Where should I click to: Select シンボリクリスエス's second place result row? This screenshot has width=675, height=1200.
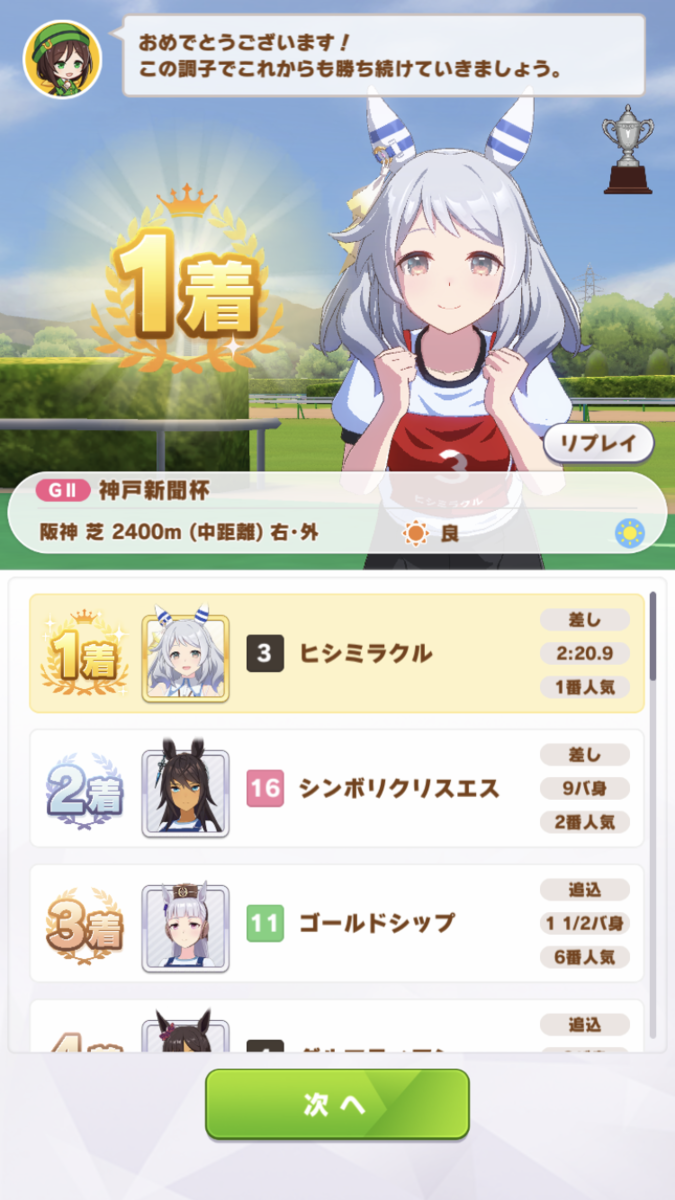point(336,788)
